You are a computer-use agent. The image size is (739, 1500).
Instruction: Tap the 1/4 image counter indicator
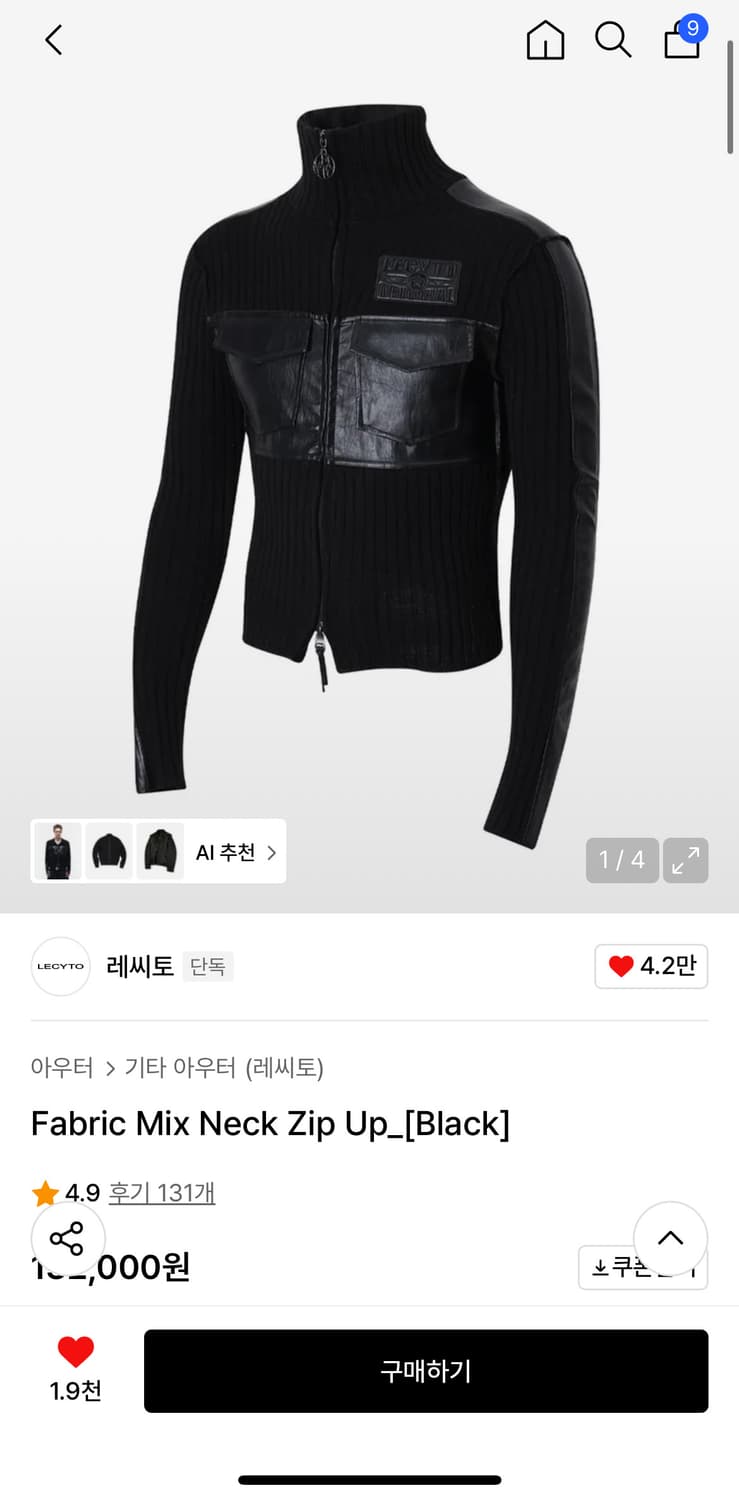click(x=622, y=860)
